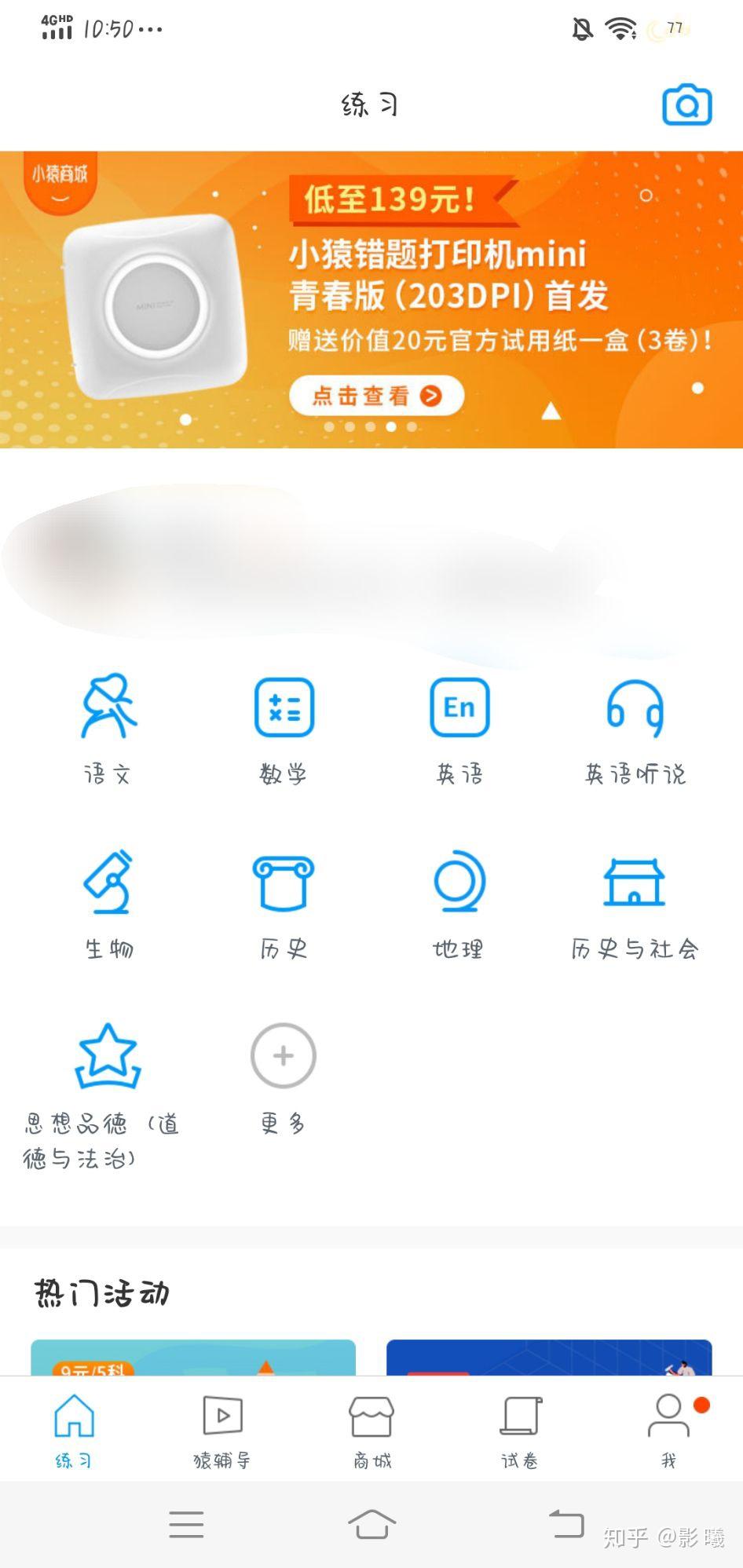Switch to the 猿辅导 tab
Image resolution: width=743 pixels, height=1568 pixels.
pos(222,1431)
